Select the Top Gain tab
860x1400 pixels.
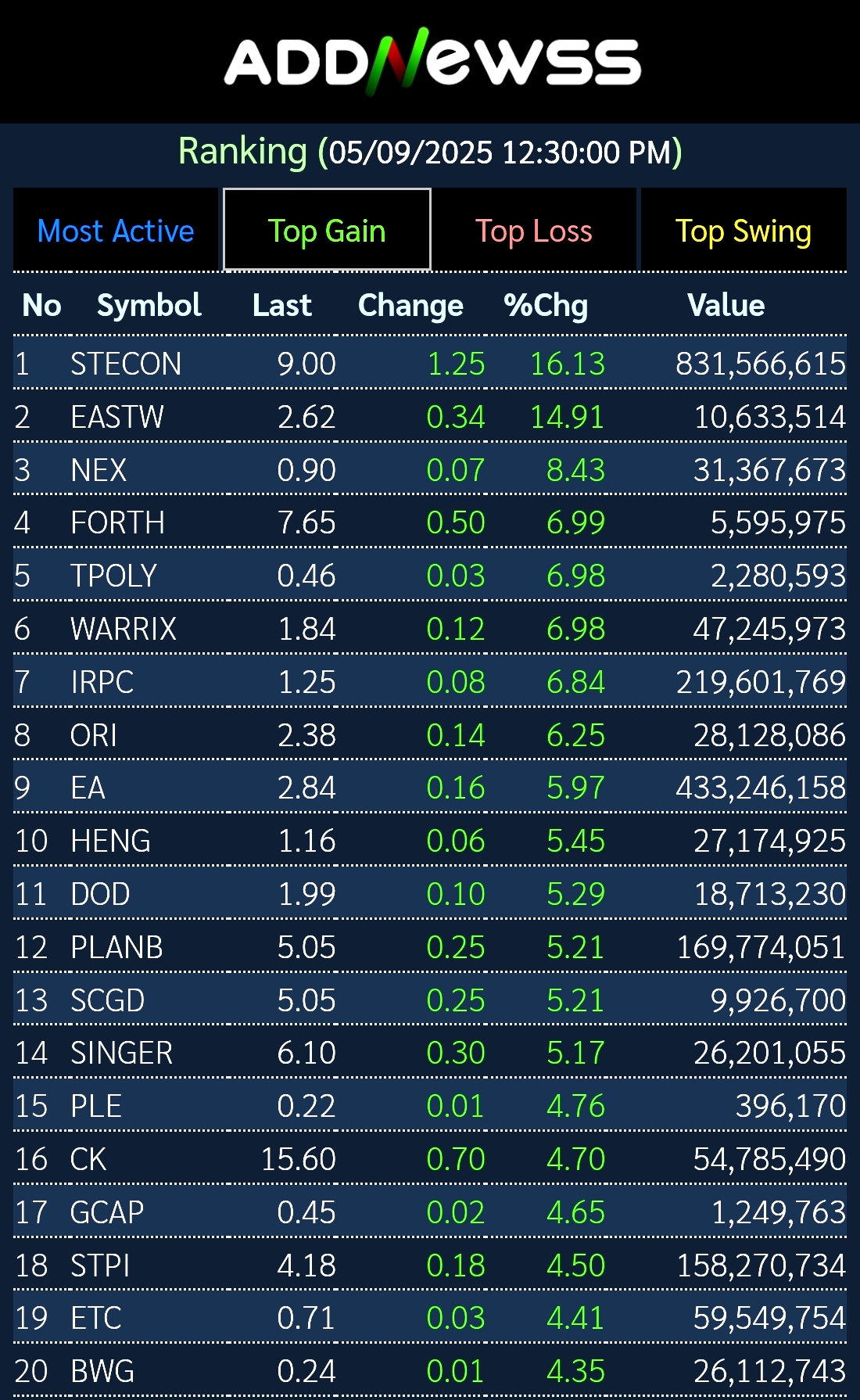327,230
